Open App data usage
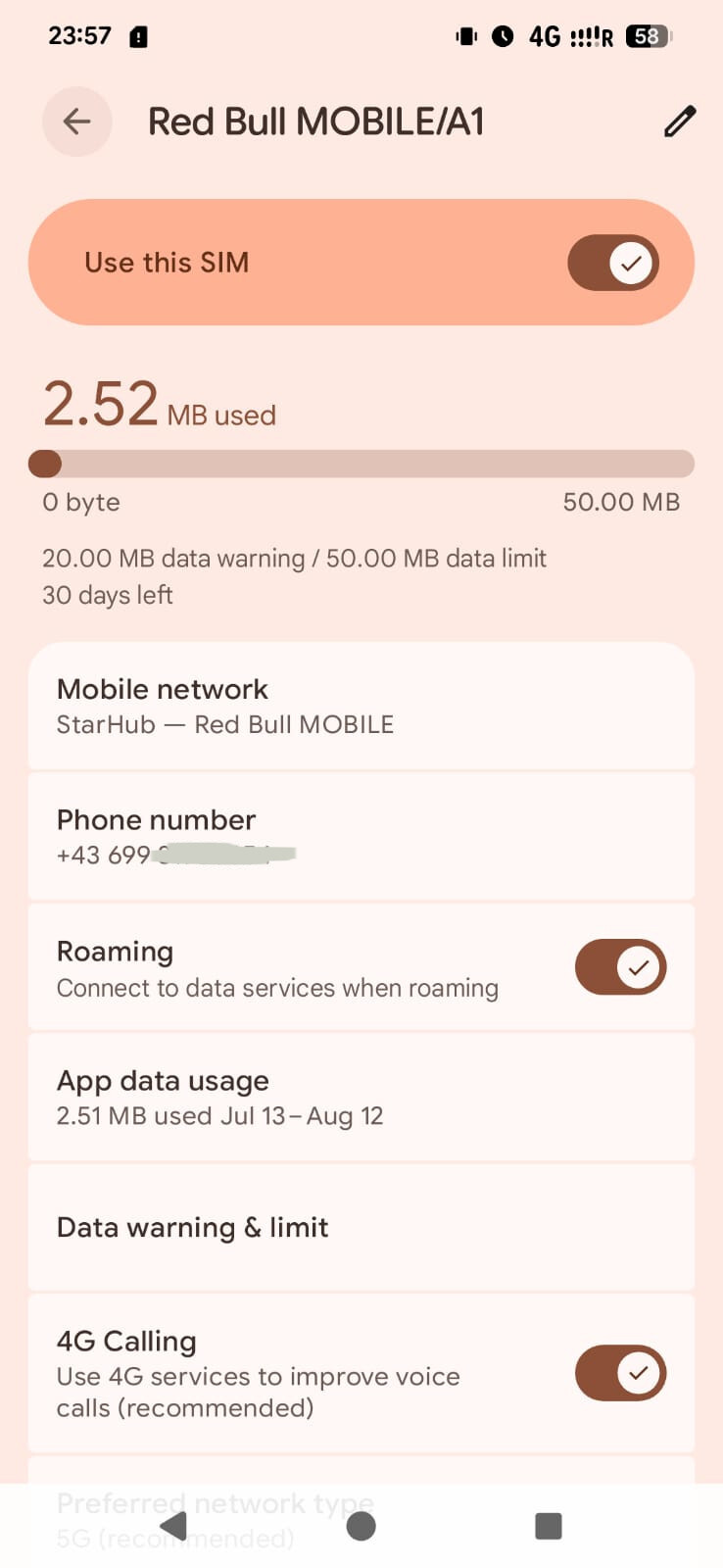This screenshot has width=723, height=1568. point(361,1097)
